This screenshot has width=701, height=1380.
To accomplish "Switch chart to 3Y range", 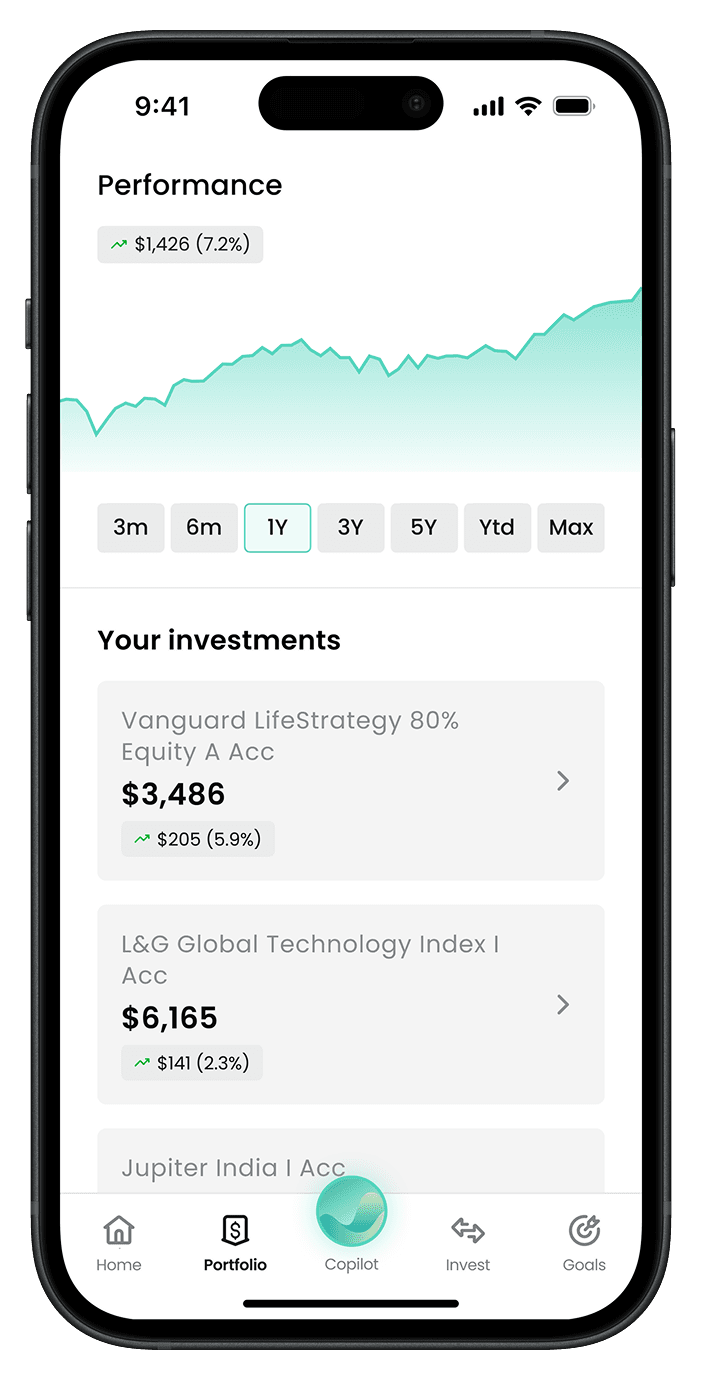I will tap(350, 528).
